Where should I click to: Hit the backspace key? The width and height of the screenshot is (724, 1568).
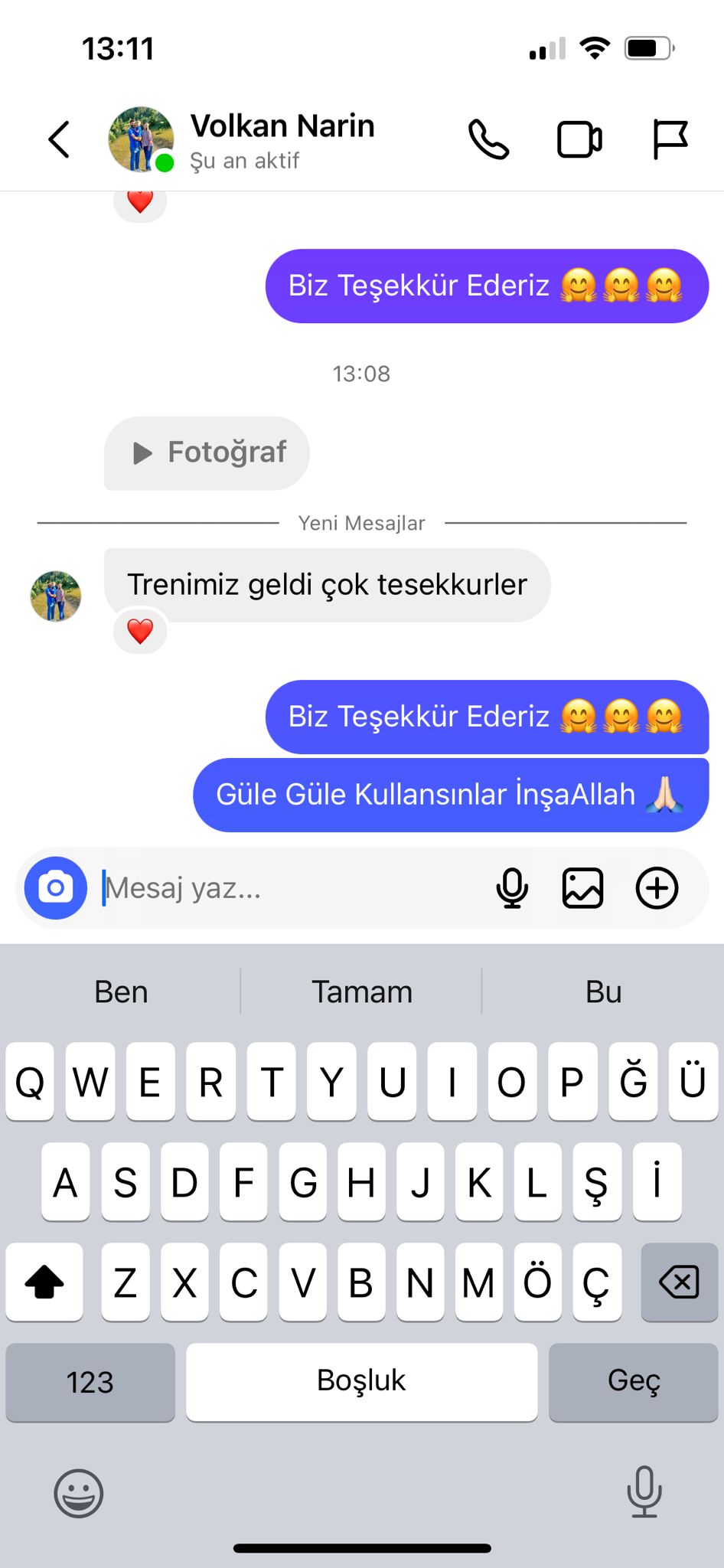[679, 1282]
